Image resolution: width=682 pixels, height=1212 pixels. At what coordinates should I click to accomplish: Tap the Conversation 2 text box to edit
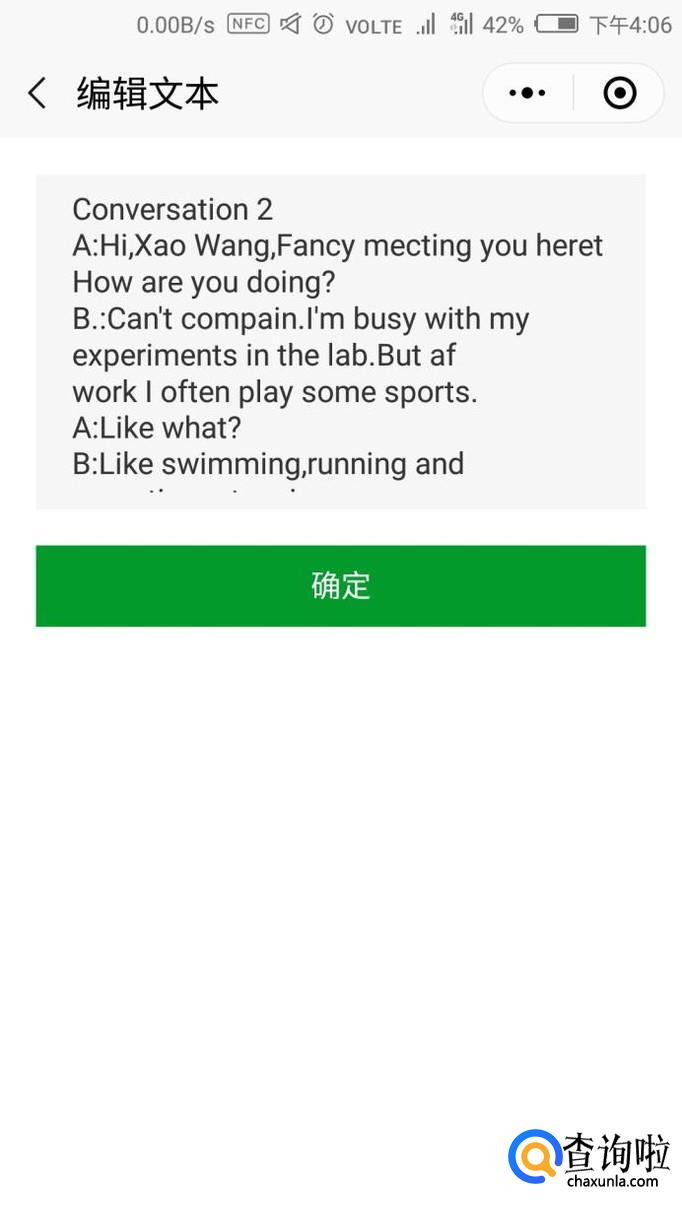click(340, 340)
